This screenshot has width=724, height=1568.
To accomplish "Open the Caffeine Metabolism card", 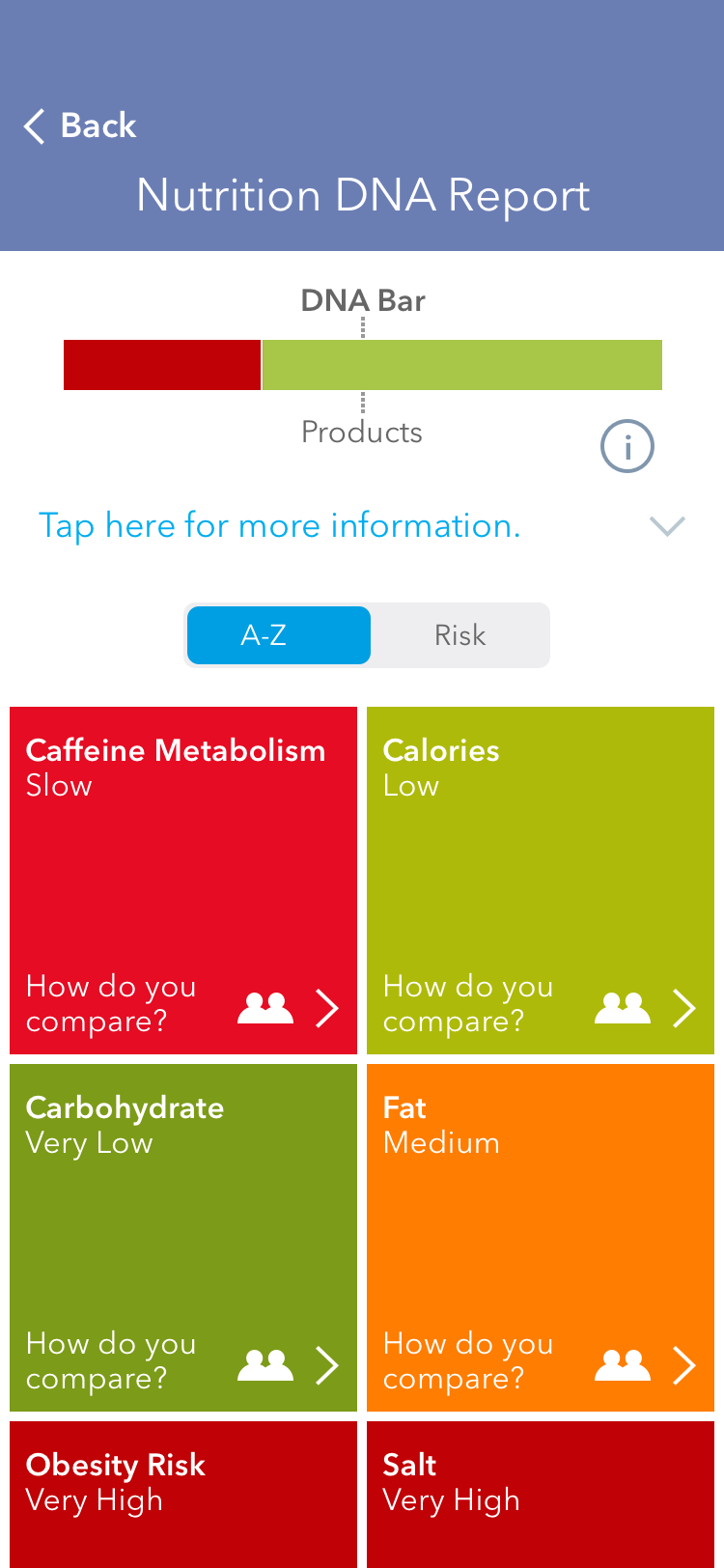I will point(183,879).
